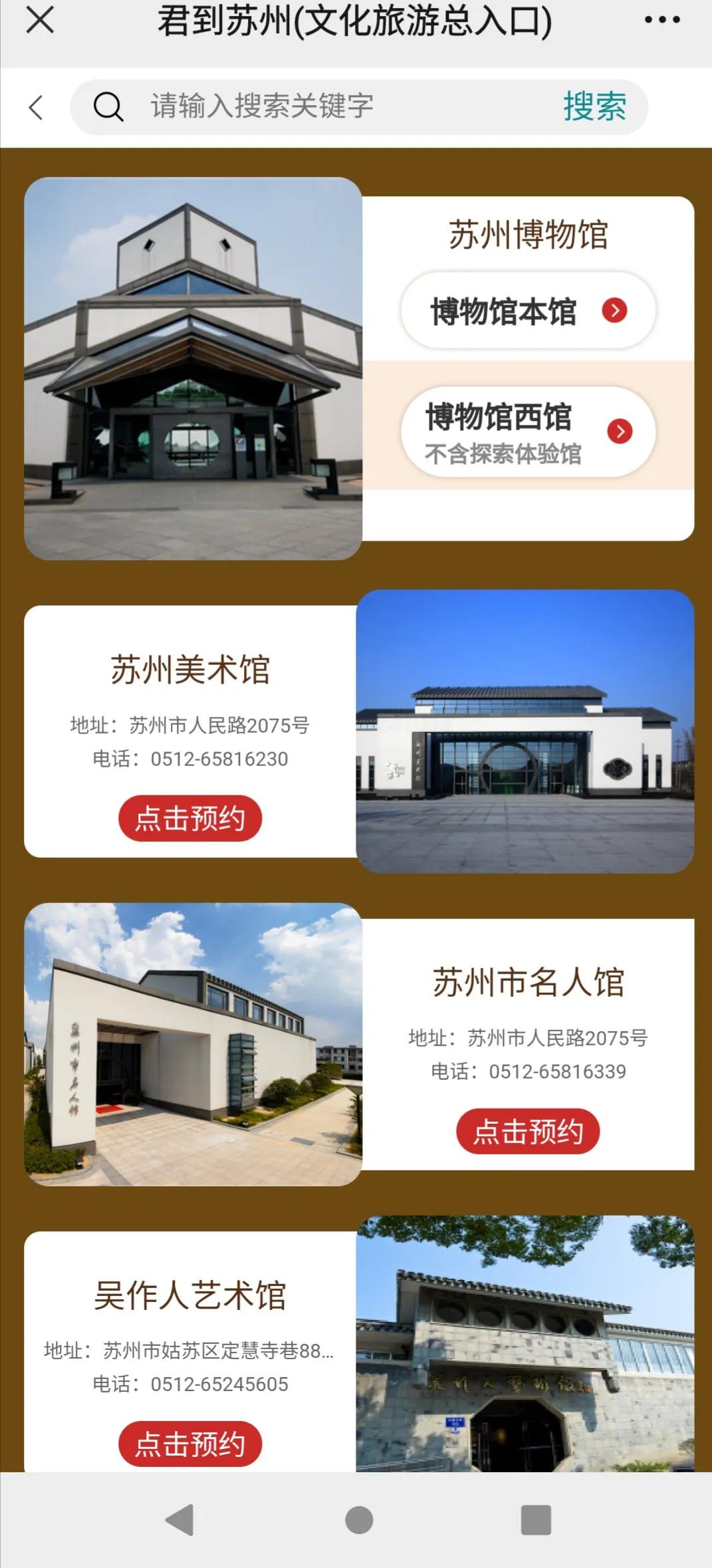
Task: Expand 博物馆本馆 details via its chevron
Action: click(617, 311)
